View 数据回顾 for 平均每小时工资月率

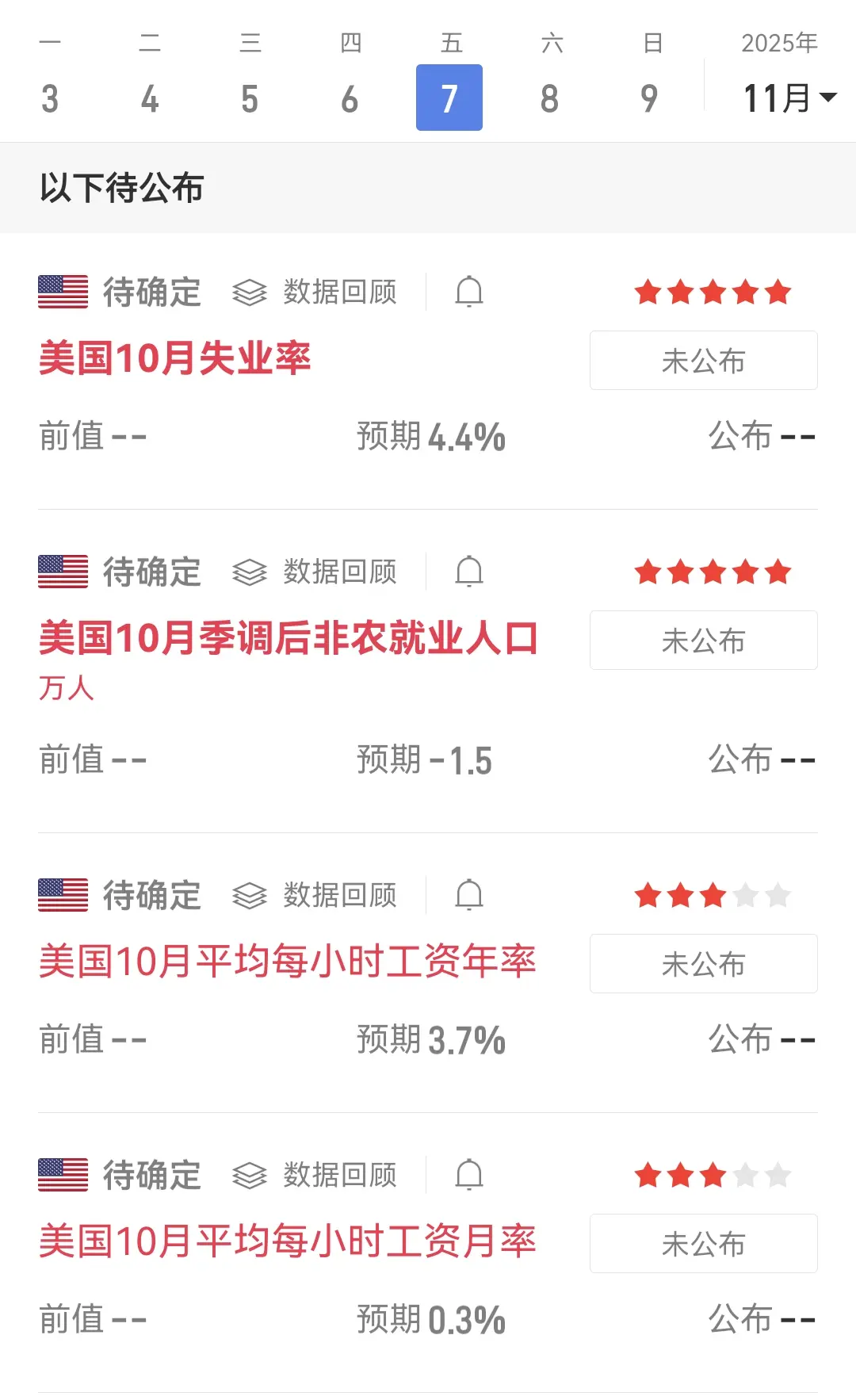(x=315, y=1175)
